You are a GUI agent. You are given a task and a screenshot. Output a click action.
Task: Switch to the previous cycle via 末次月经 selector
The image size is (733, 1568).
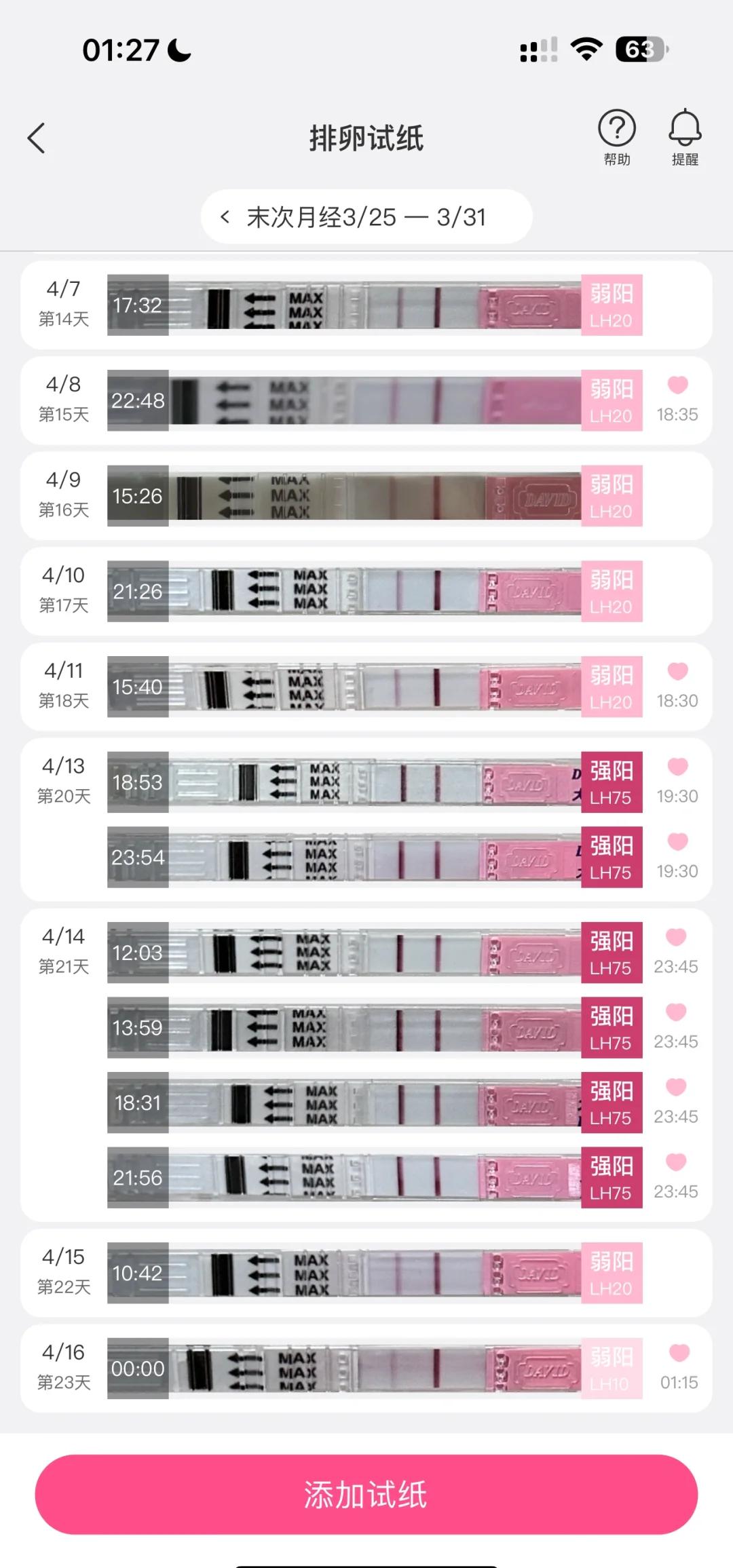(x=225, y=217)
